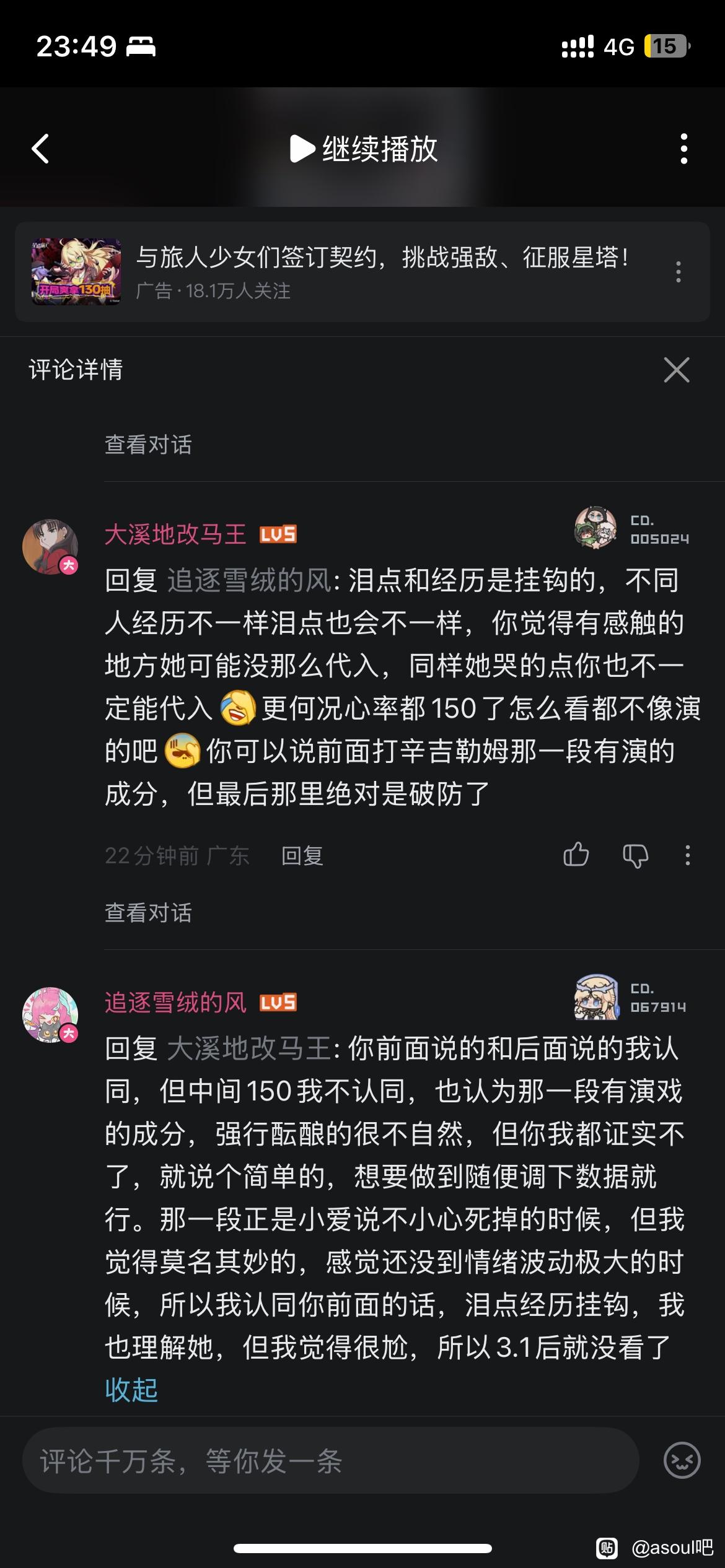
Task: Collapse the long comment with 收起
Action: [x=131, y=1390]
